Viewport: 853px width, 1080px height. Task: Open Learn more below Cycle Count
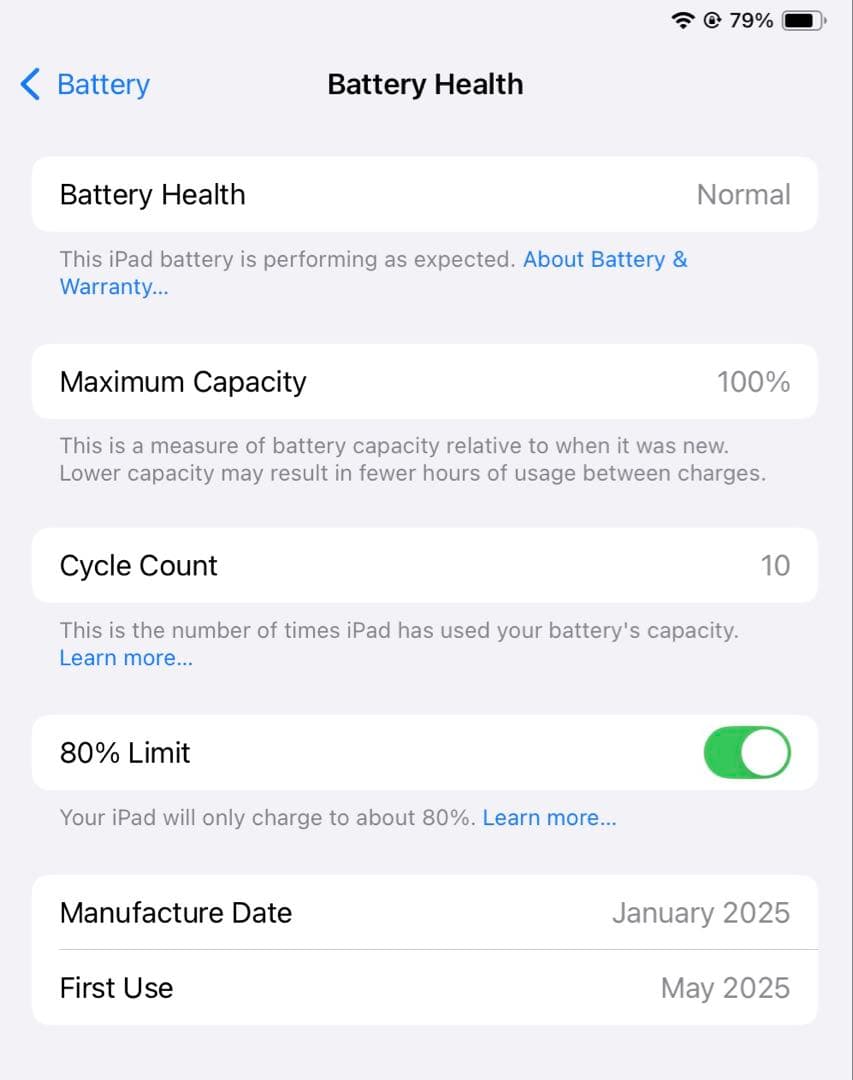click(125, 657)
